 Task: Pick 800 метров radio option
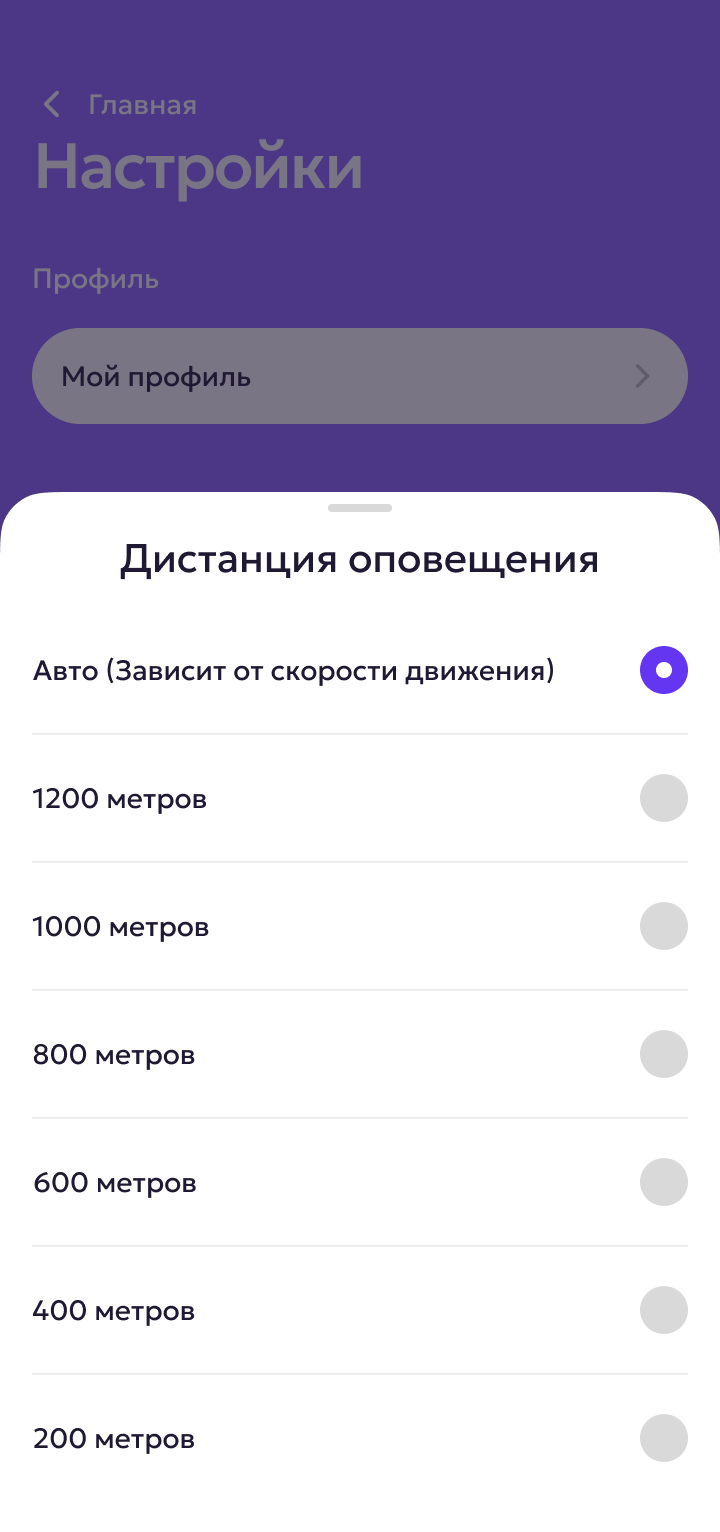663,1054
